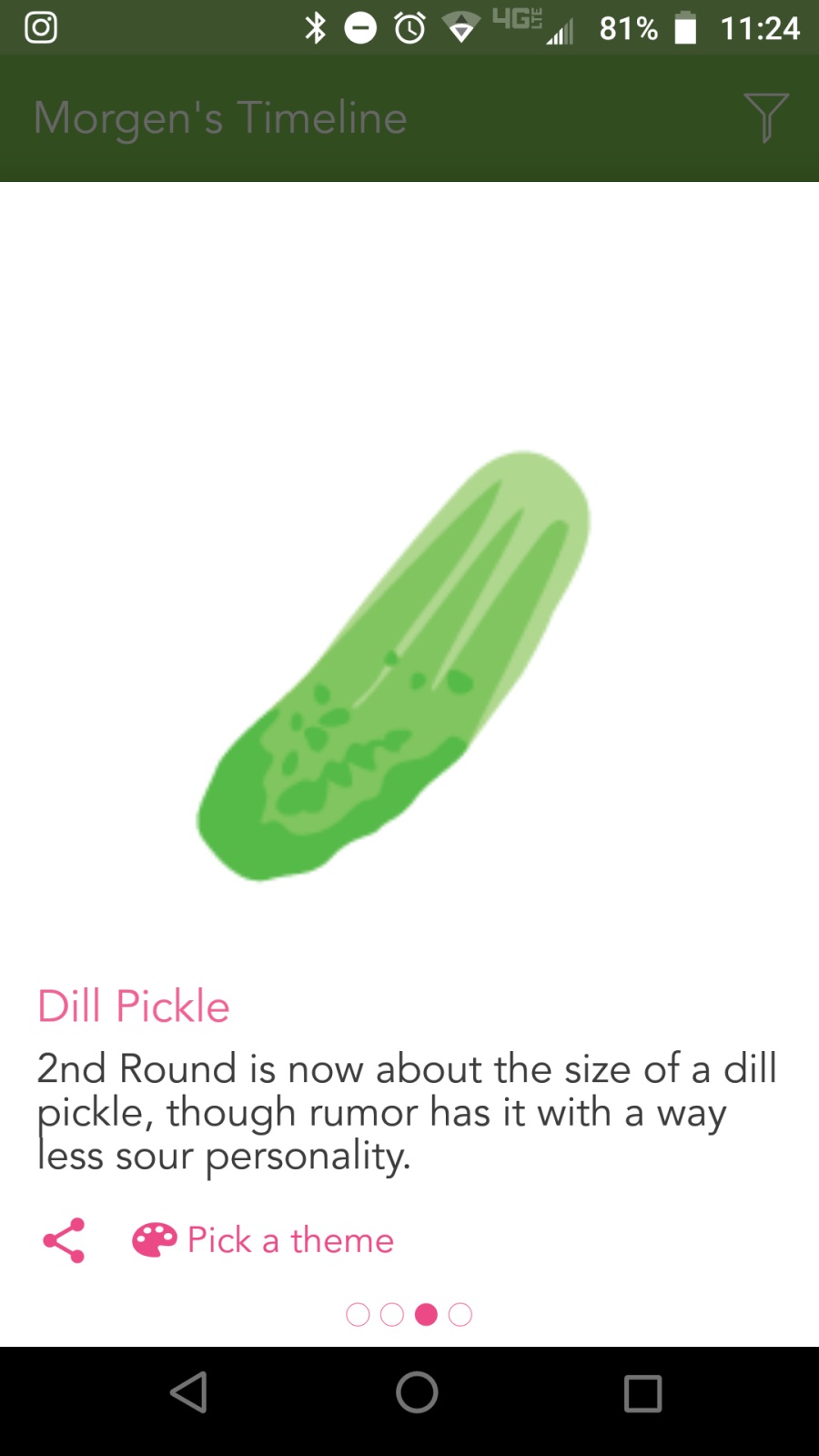819x1456 pixels.
Task: Jump to the fourth page dot
Action: [460, 1315]
